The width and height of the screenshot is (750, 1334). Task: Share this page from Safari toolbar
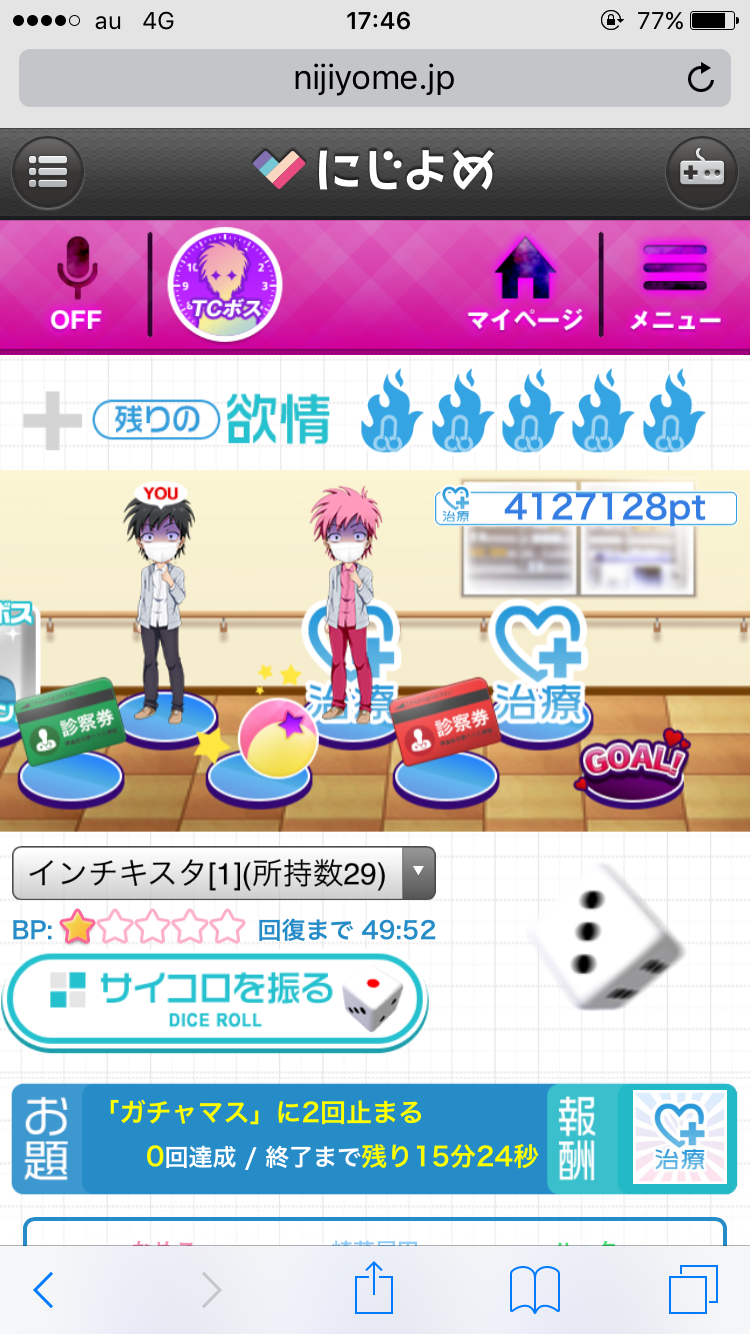click(x=374, y=1288)
